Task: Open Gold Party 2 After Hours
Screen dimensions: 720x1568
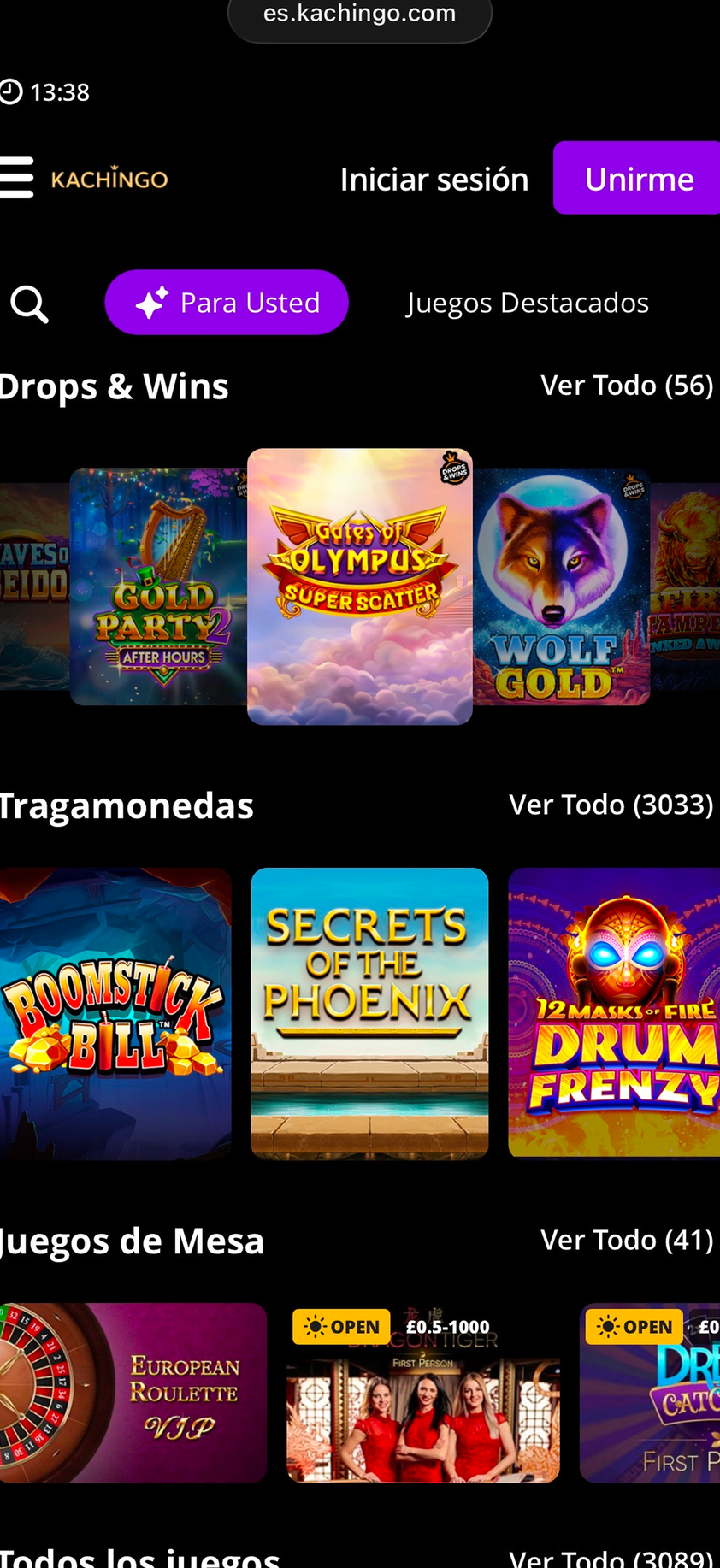Action: (x=158, y=587)
